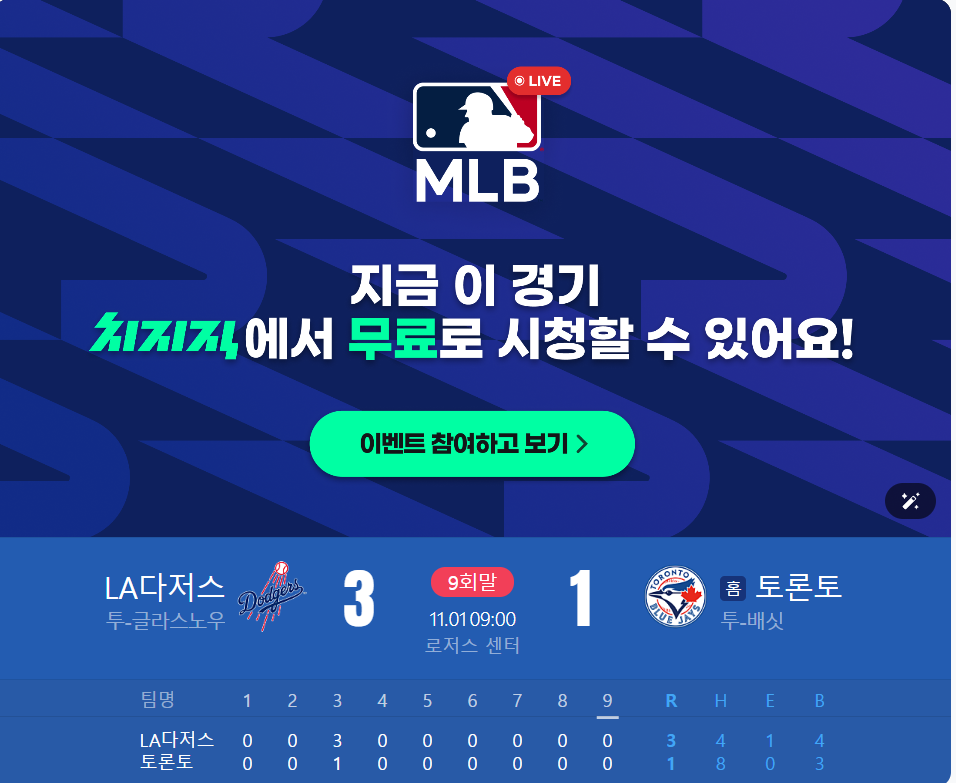This screenshot has height=783, width=956.
Task: Open the magic wand icon on the banner
Action: point(909,501)
